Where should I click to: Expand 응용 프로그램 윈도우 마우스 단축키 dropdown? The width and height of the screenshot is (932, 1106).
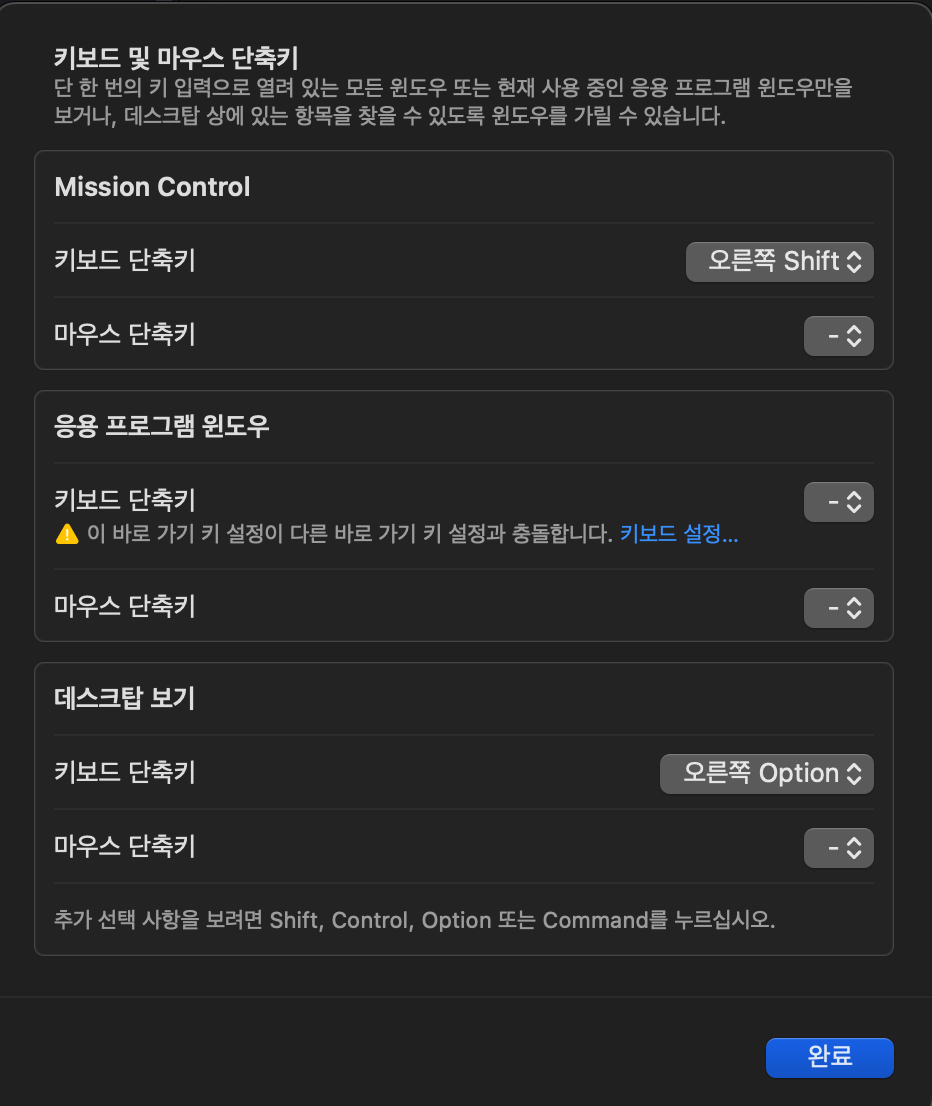(x=838, y=608)
